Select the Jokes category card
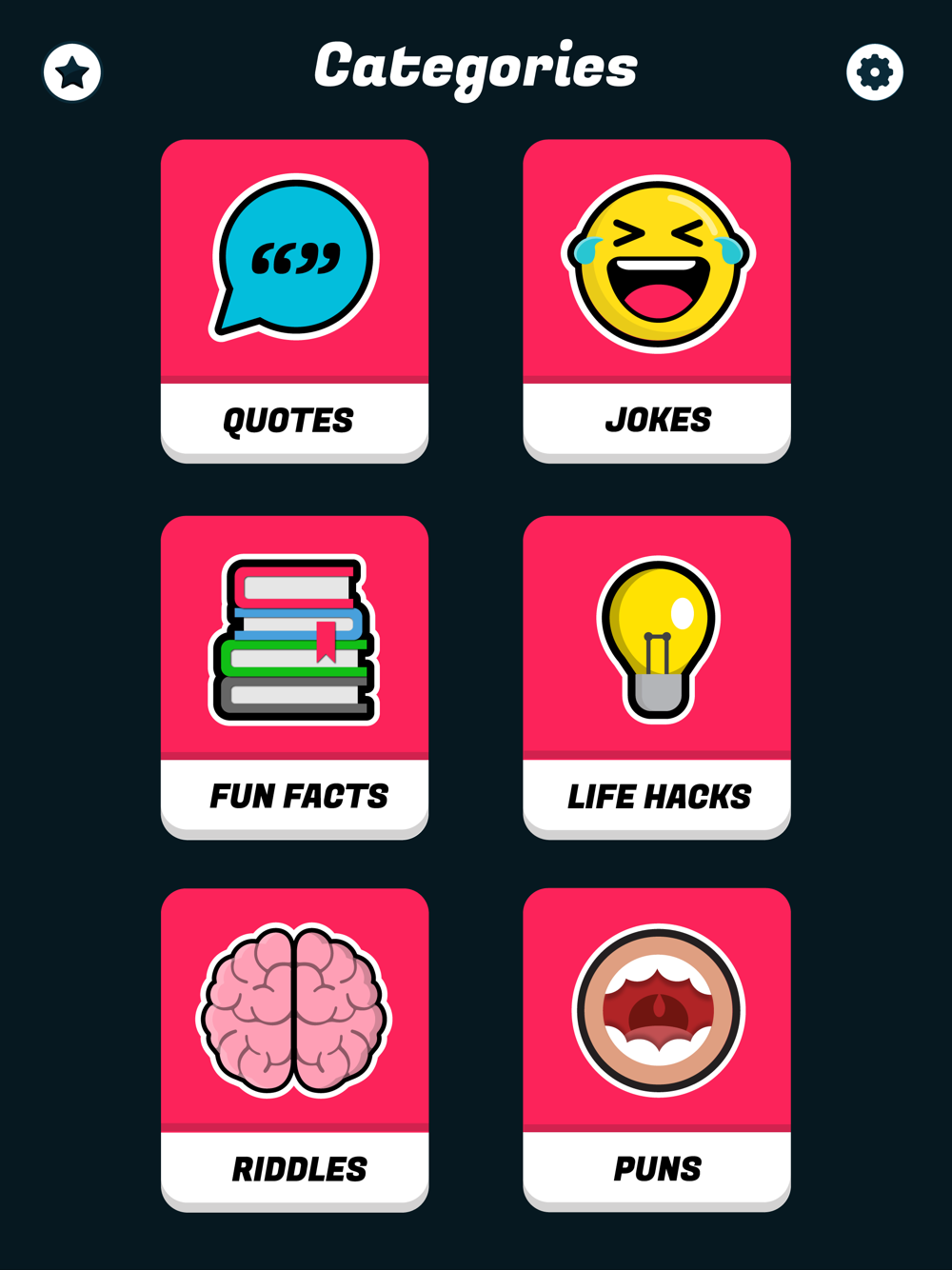This screenshot has height=1270, width=952. pyautogui.click(x=657, y=301)
